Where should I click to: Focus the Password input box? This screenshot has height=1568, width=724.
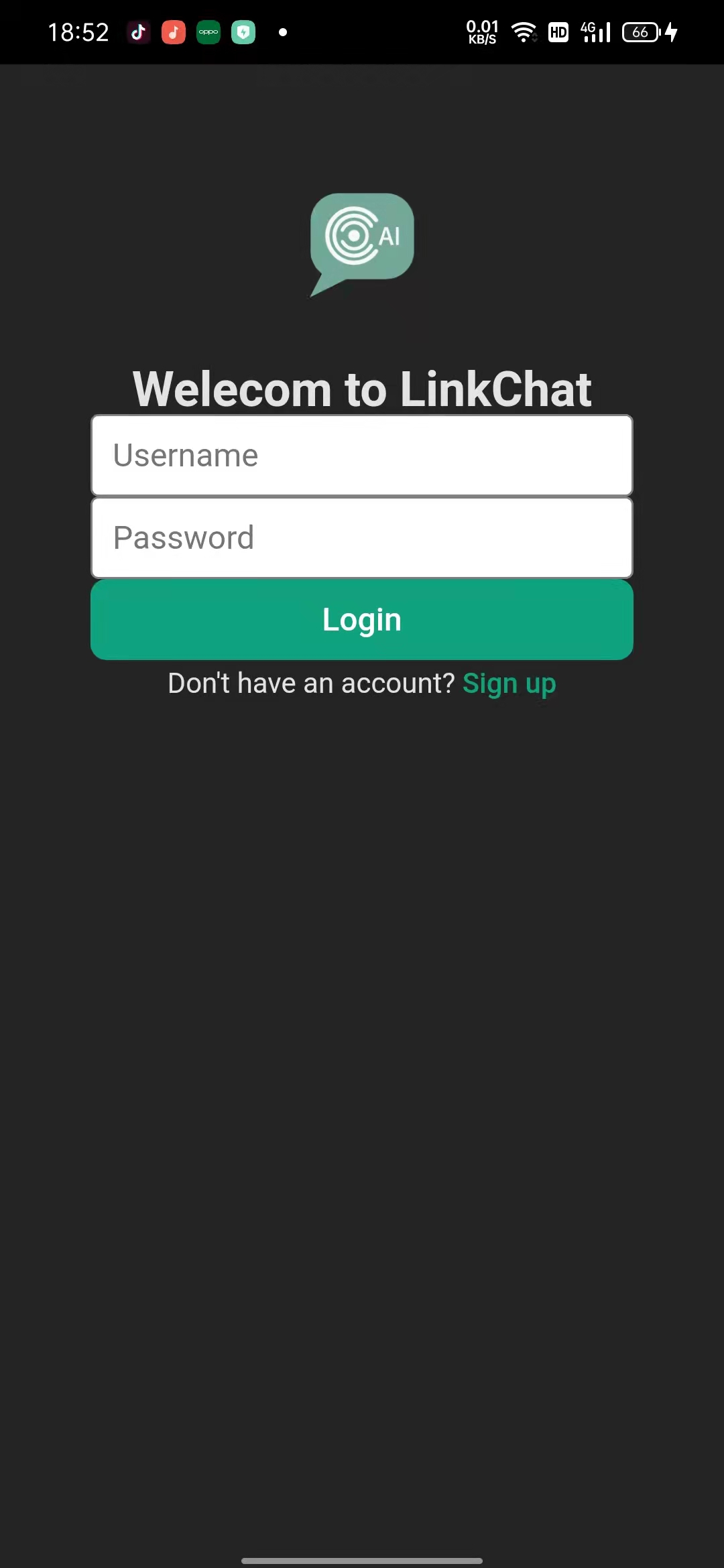point(362,538)
